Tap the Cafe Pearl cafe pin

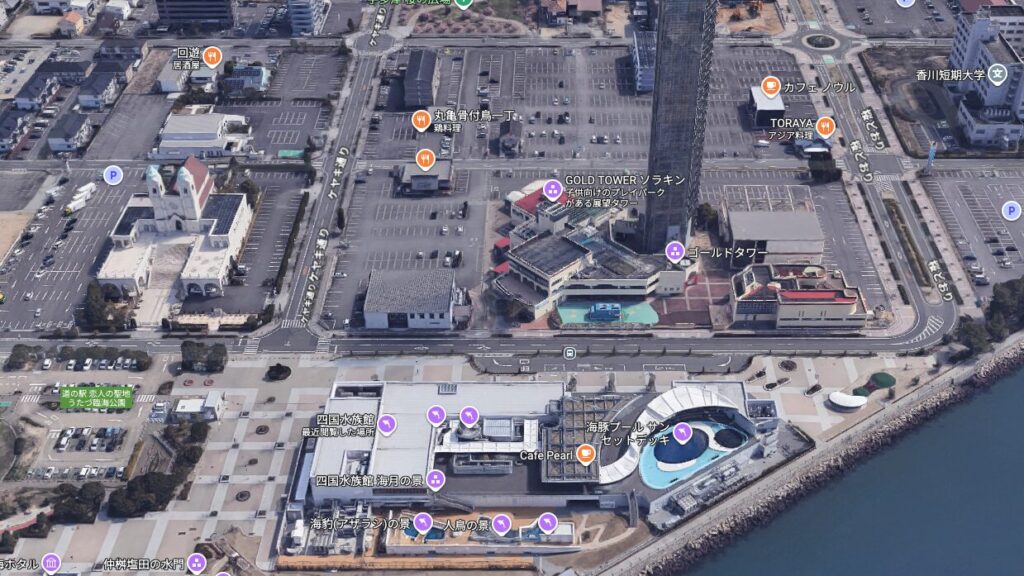click(x=586, y=454)
